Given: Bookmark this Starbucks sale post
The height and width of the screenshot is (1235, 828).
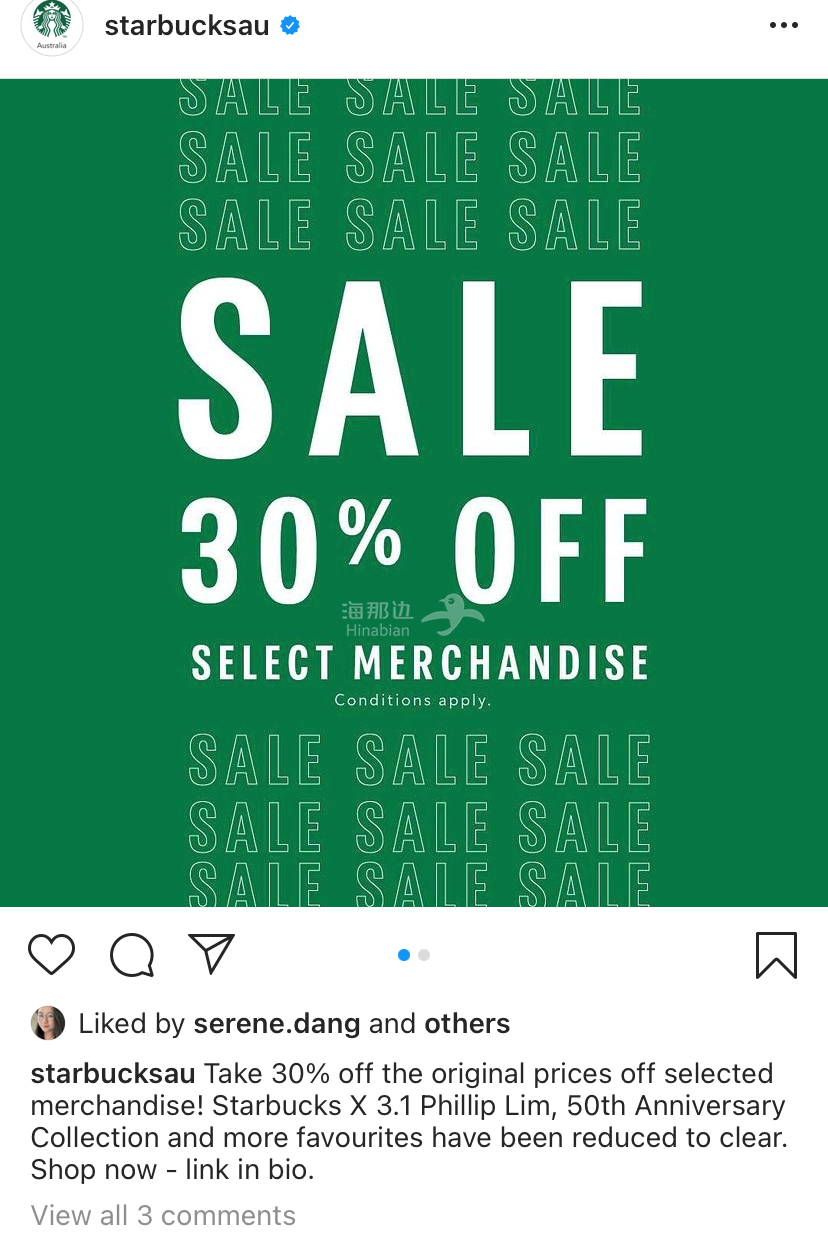Looking at the screenshot, I should pos(776,954).
